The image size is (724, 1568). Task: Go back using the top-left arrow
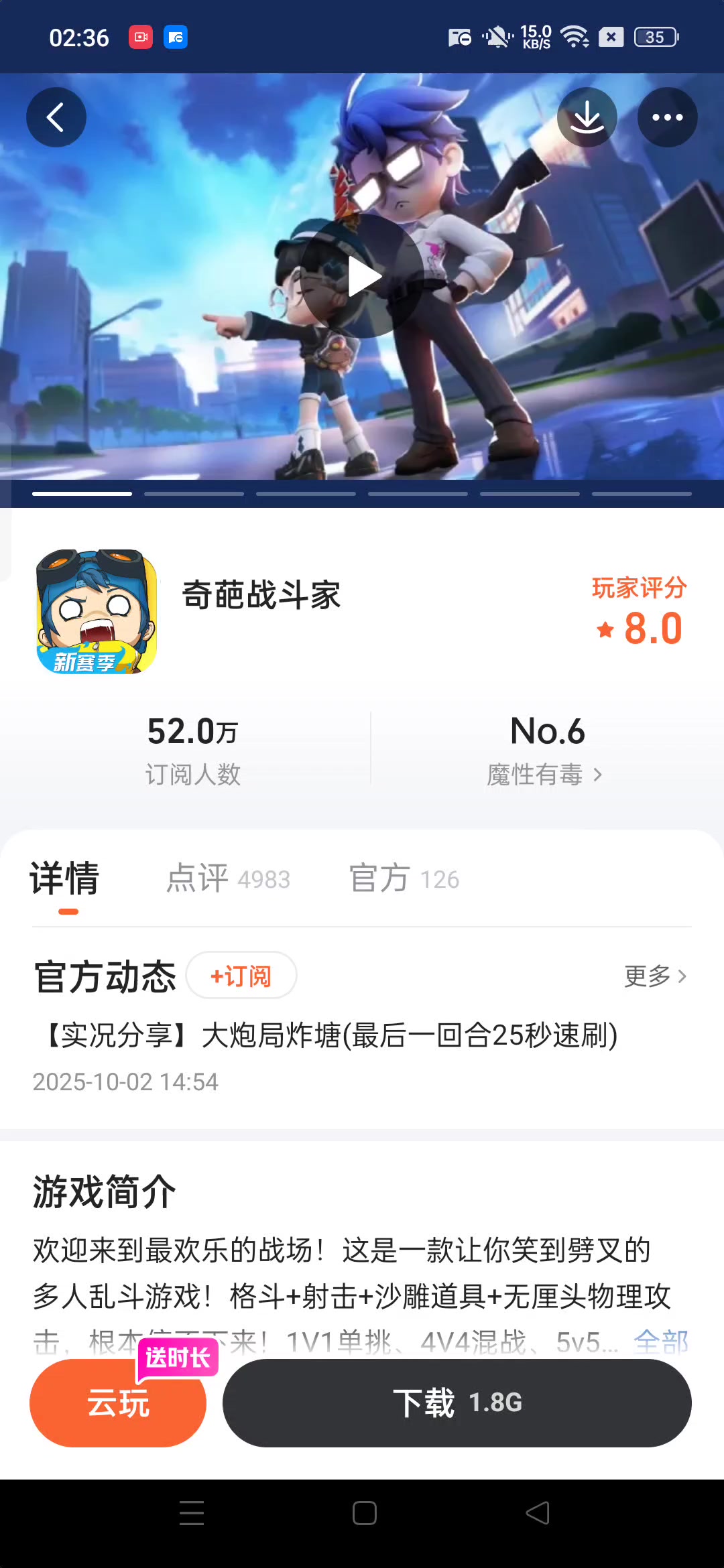tap(56, 117)
